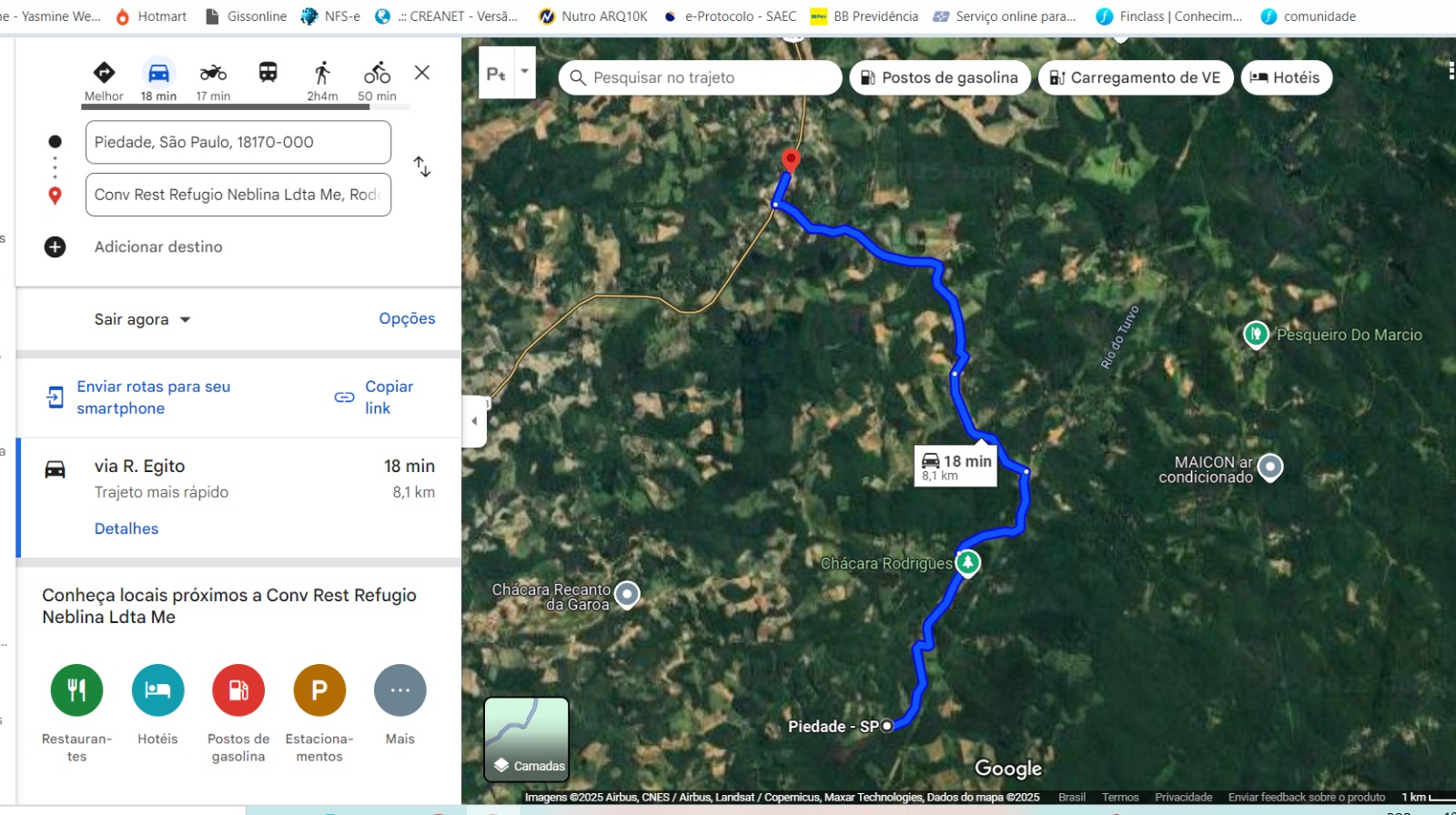Swap origin and destination

[x=422, y=166]
